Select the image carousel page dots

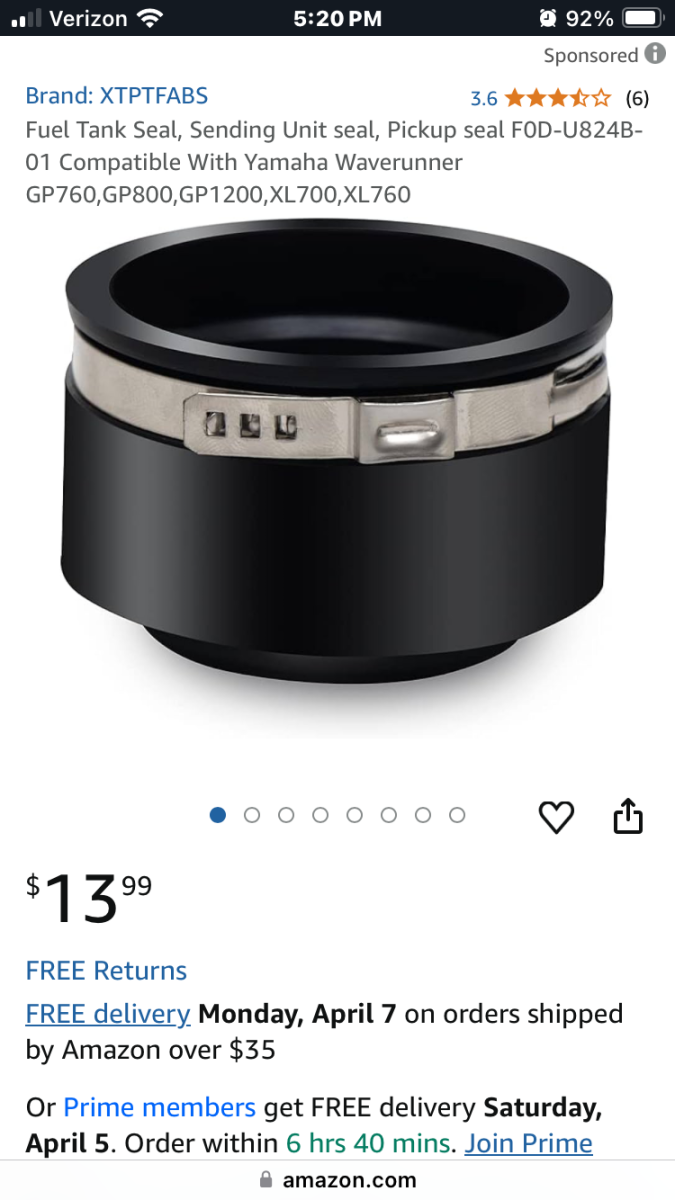(337, 815)
